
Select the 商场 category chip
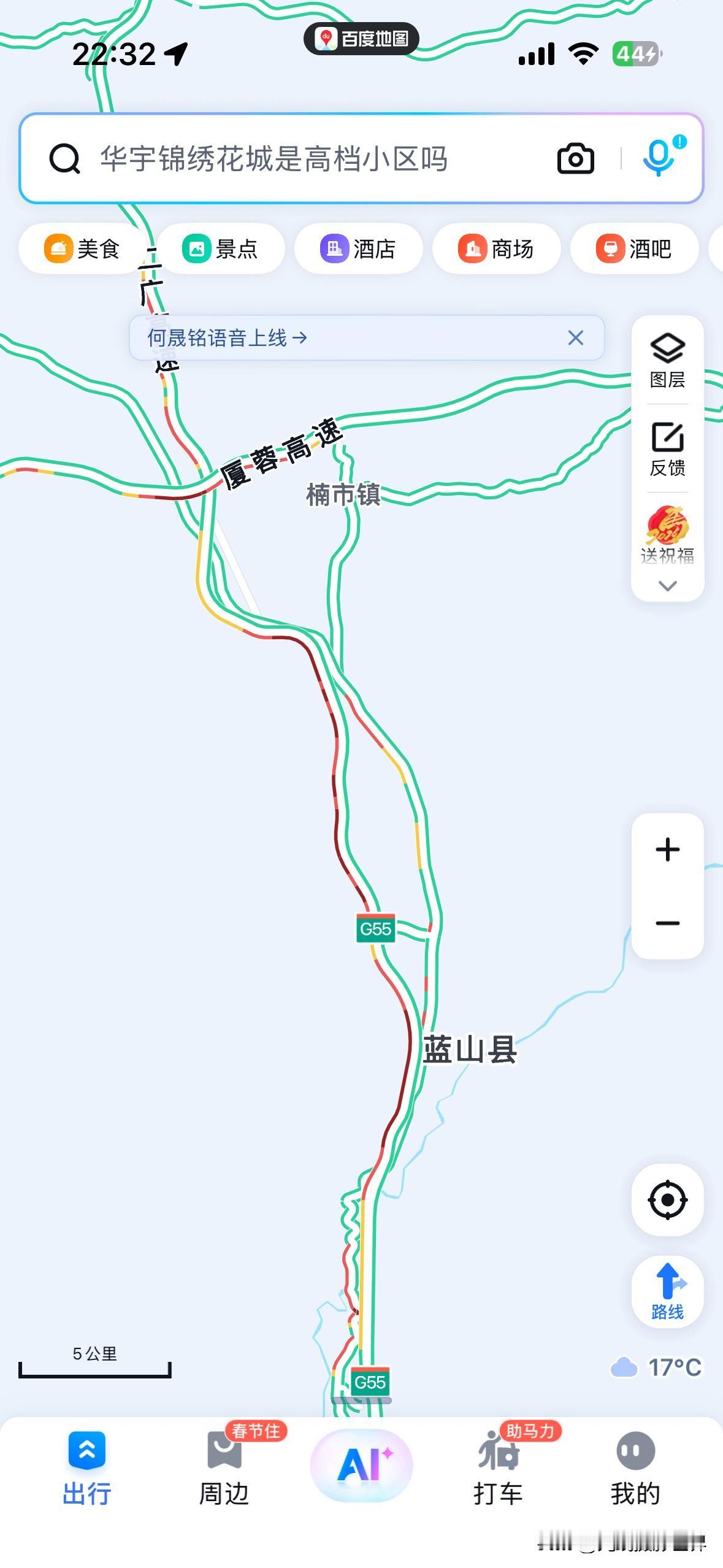497,249
